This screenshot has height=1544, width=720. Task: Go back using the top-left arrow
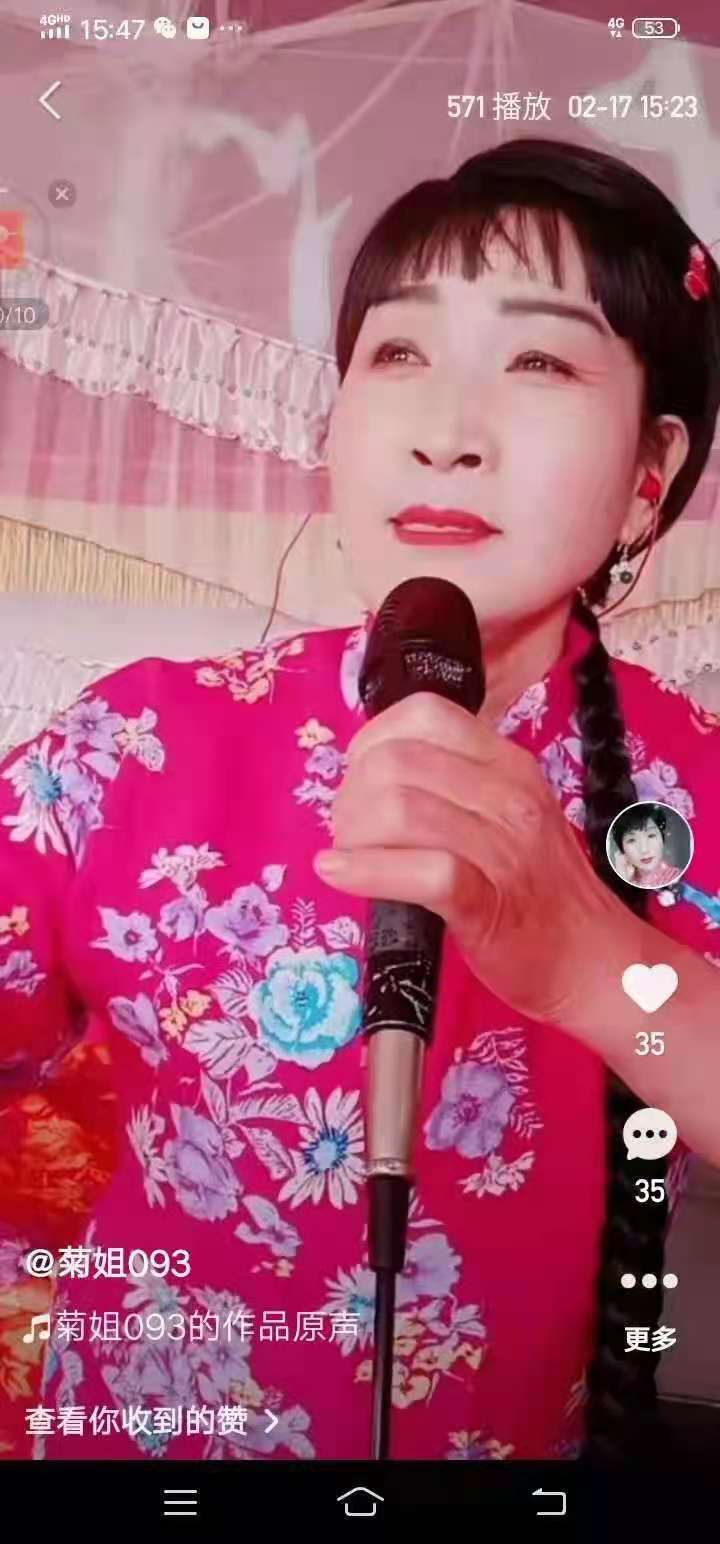pos(49,101)
